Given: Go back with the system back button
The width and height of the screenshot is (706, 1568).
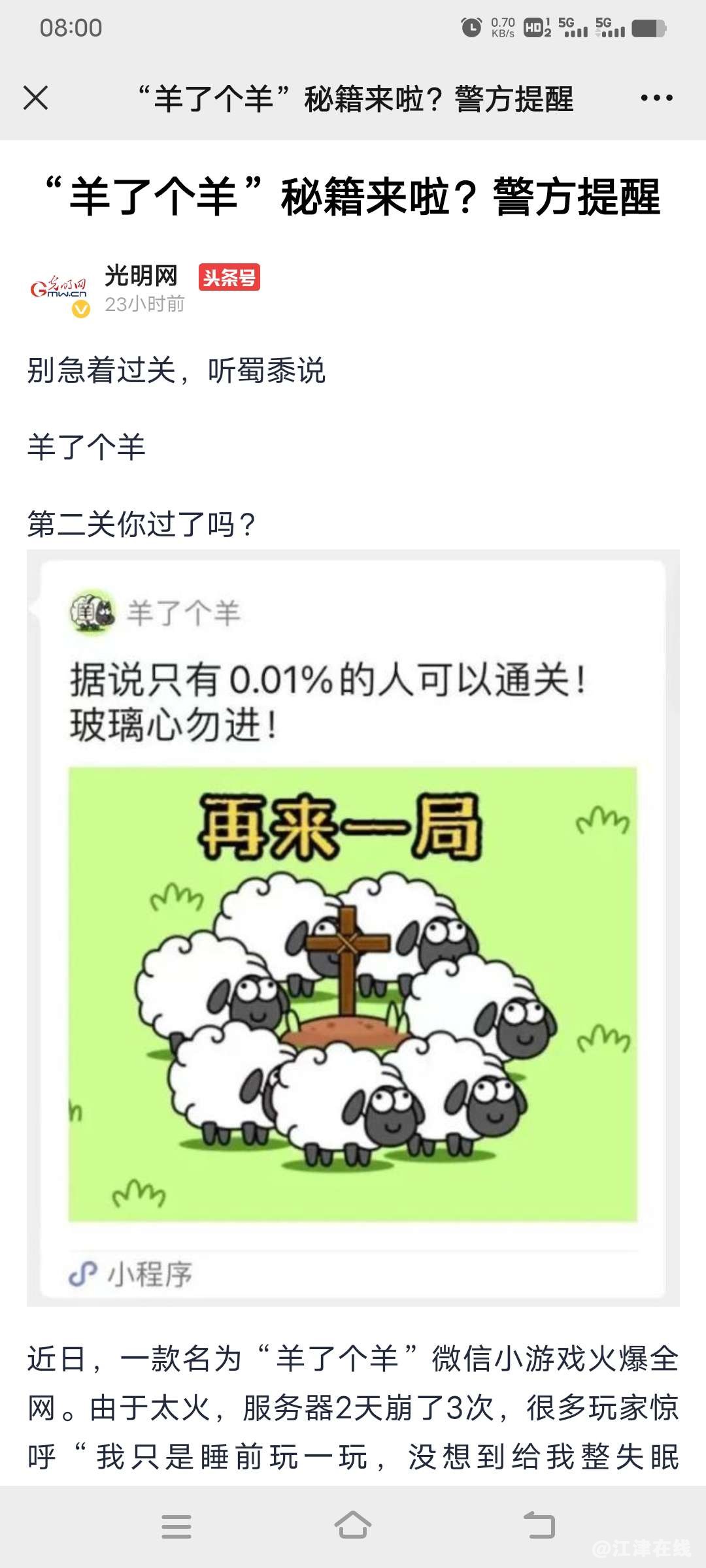Looking at the screenshot, I should pyautogui.click(x=540, y=1526).
